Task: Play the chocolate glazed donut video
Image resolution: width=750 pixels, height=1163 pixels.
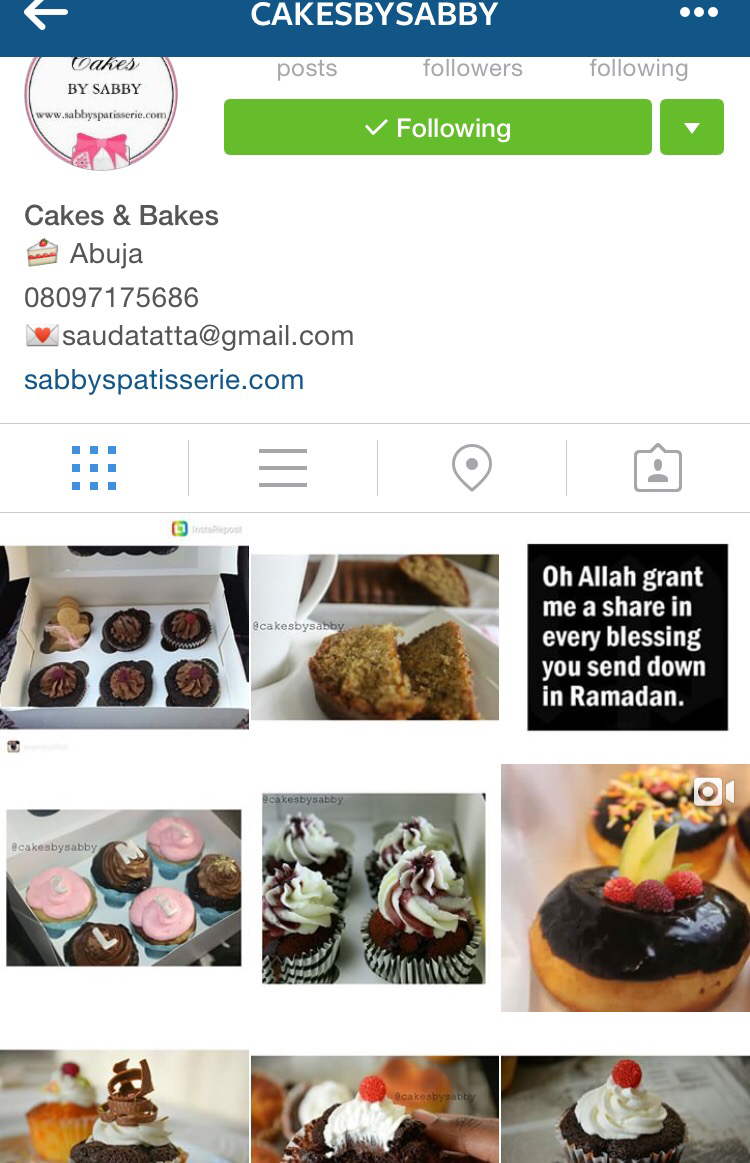Action: [625, 888]
